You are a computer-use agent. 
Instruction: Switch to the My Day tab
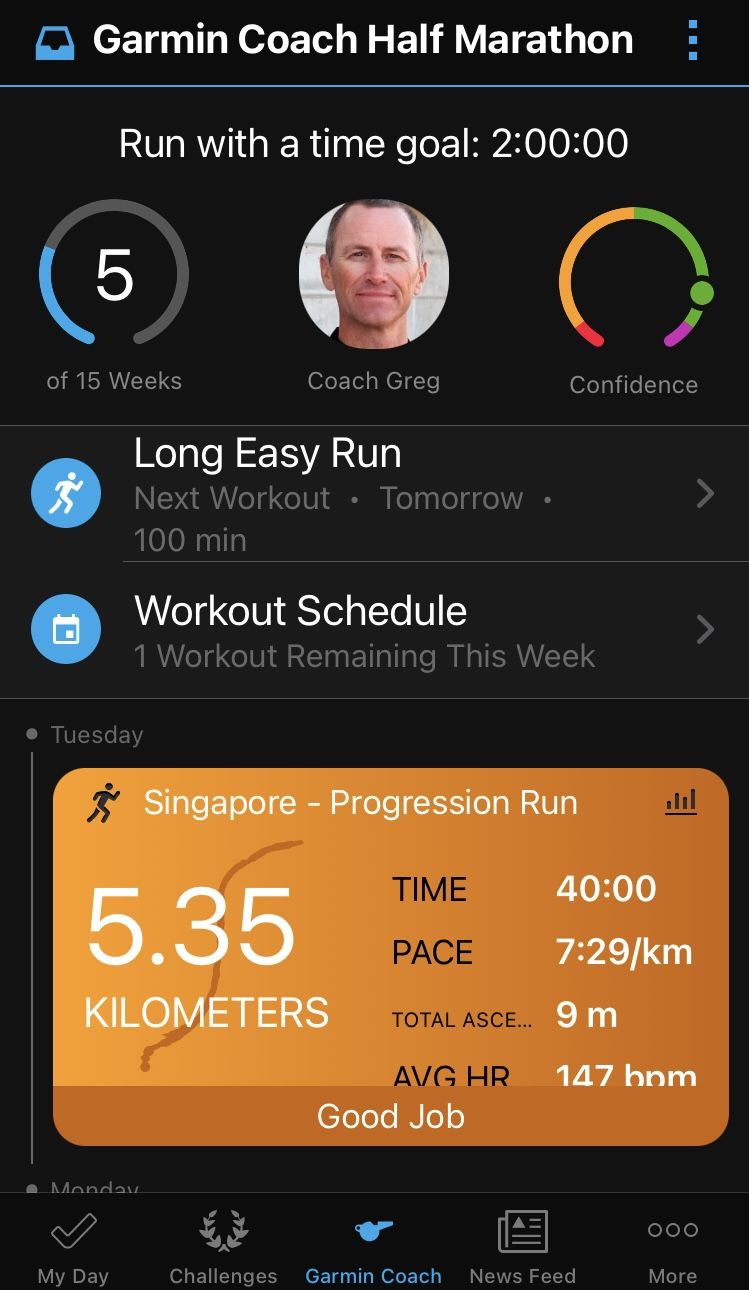(73, 1245)
